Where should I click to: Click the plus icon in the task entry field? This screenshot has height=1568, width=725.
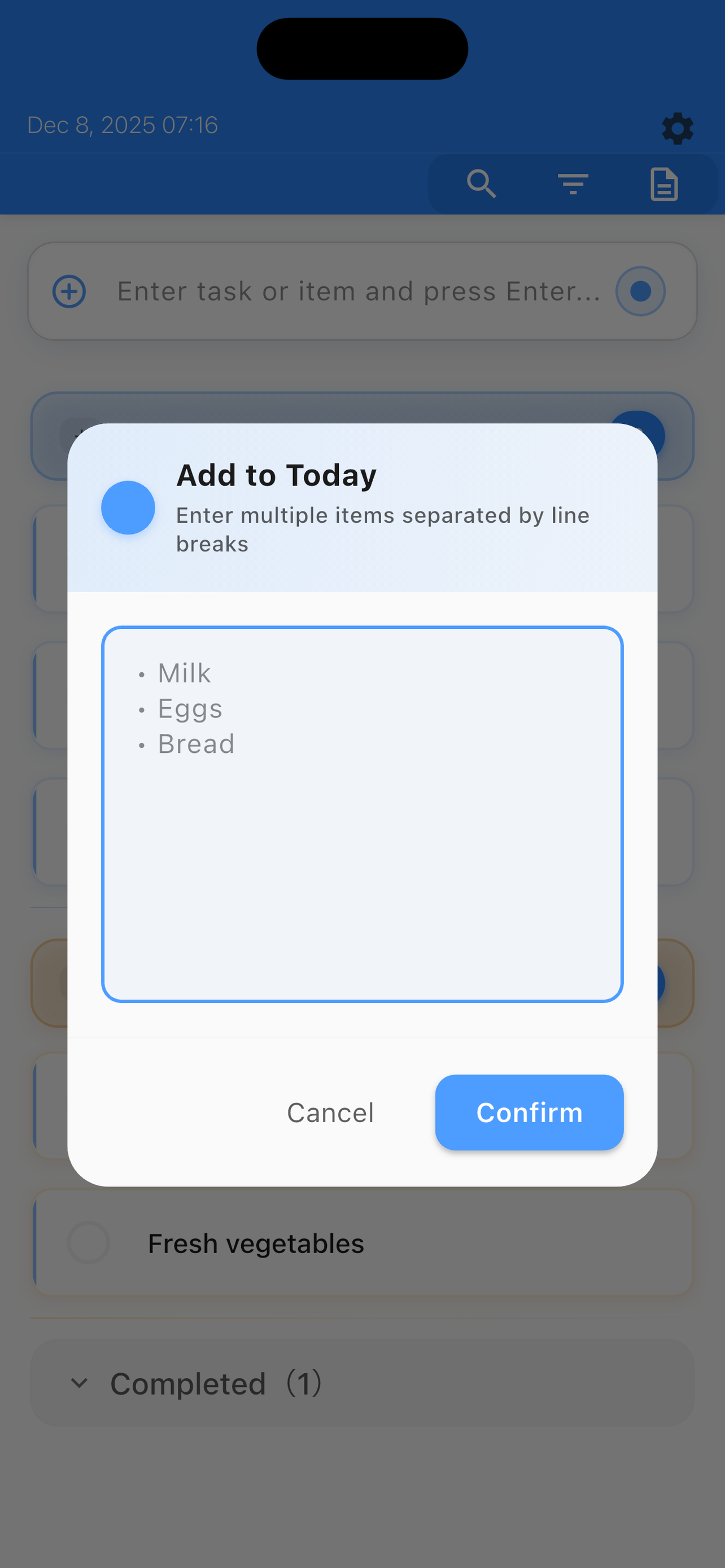(69, 291)
